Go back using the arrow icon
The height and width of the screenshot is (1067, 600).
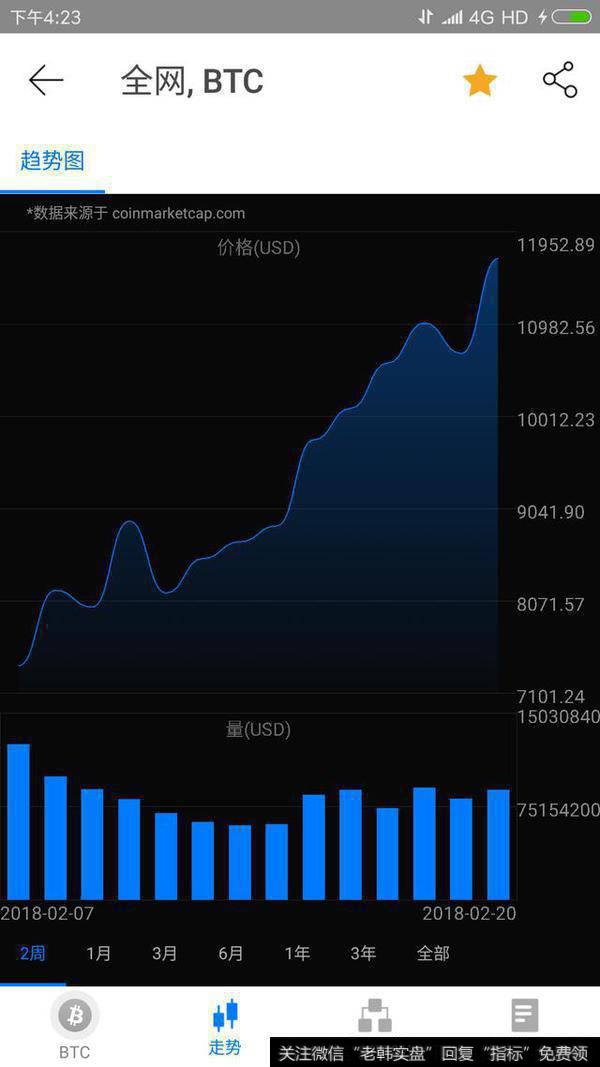point(46,80)
